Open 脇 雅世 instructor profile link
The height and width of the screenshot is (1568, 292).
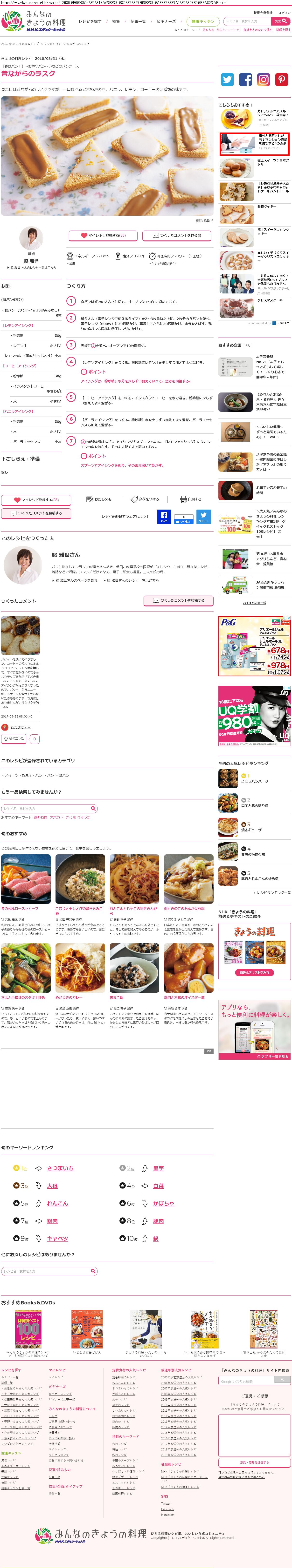(31, 260)
